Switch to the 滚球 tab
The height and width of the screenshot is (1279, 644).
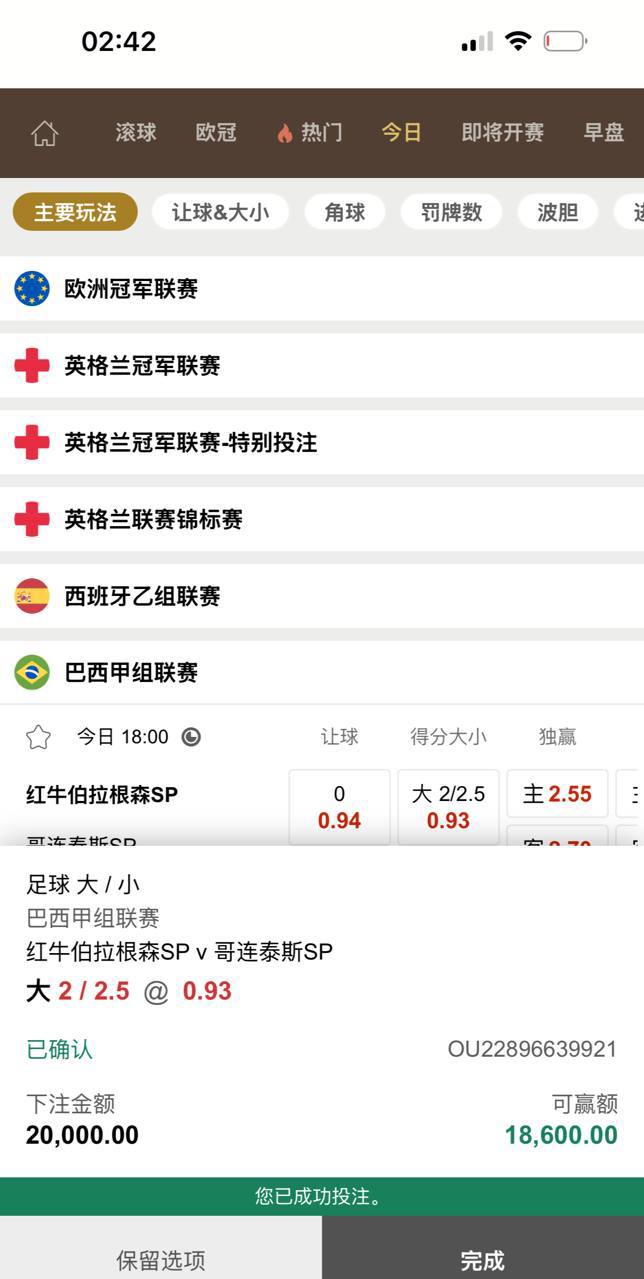click(136, 132)
